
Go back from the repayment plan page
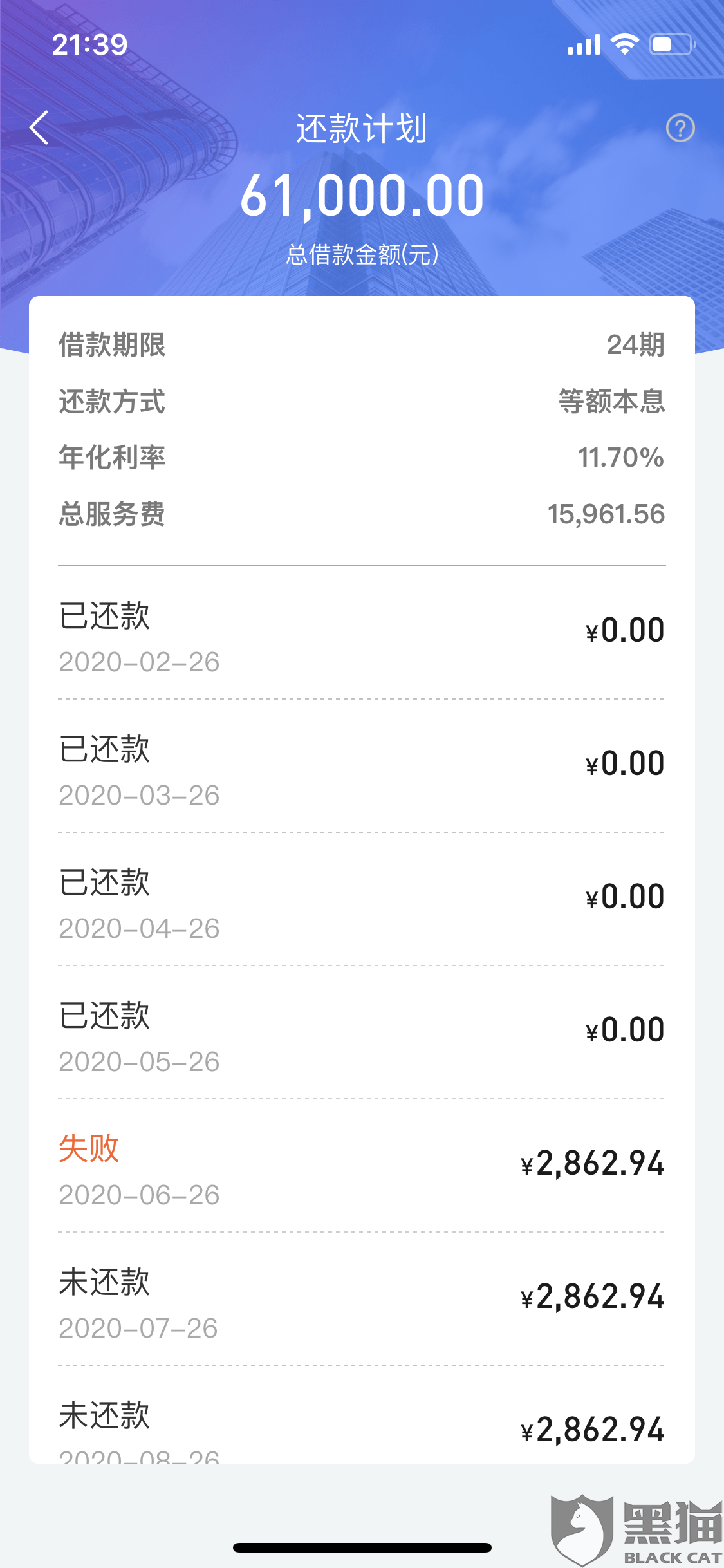(x=39, y=127)
